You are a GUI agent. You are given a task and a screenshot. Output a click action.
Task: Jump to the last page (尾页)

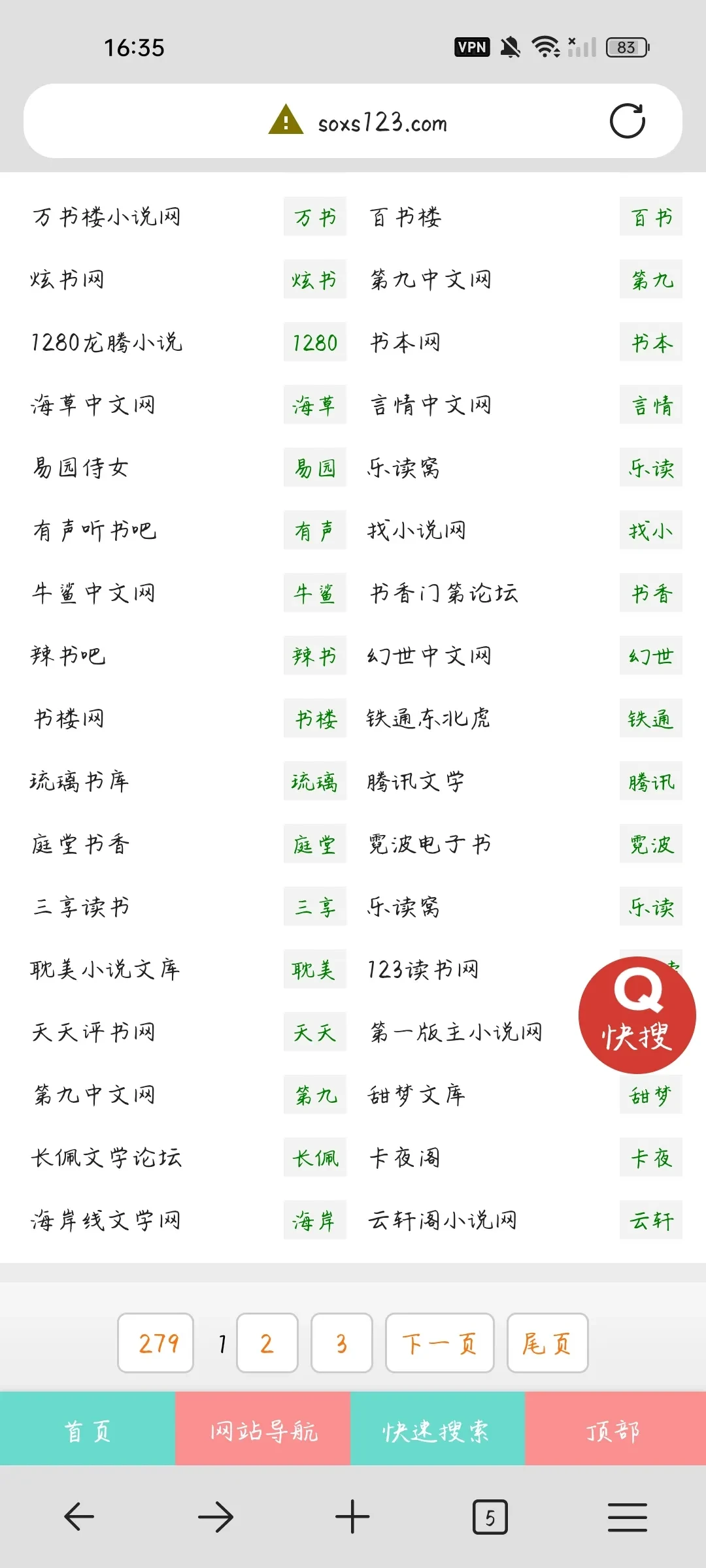(x=547, y=1343)
